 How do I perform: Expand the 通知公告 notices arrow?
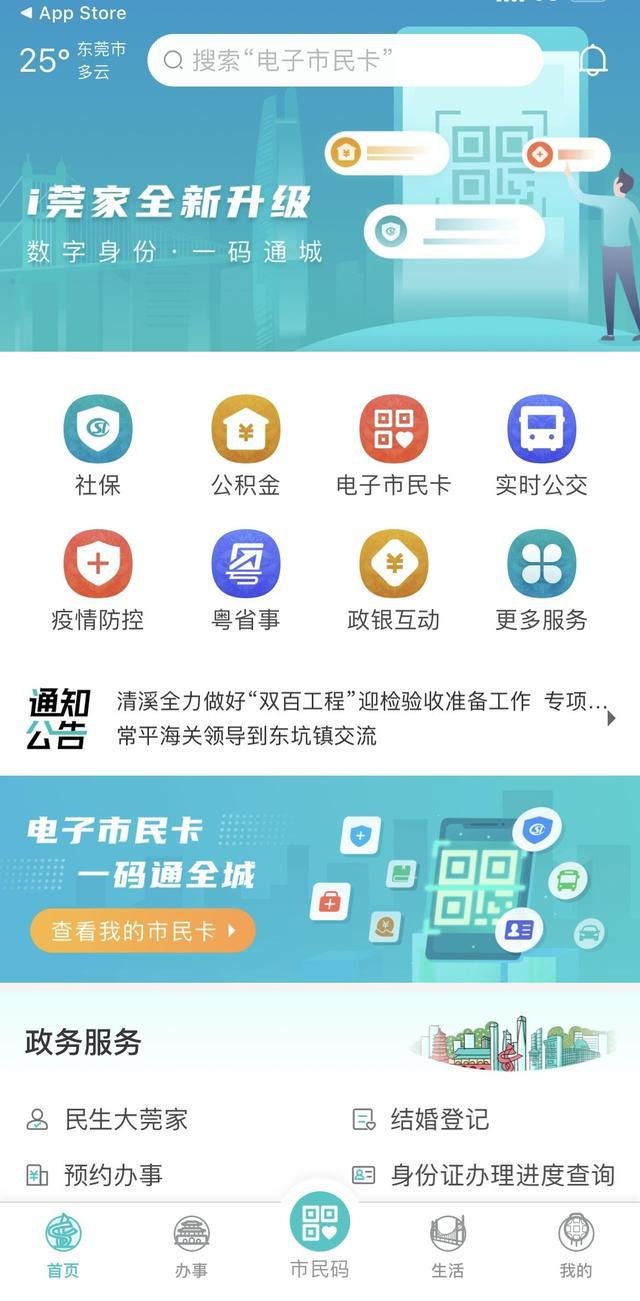pyautogui.click(x=611, y=717)
